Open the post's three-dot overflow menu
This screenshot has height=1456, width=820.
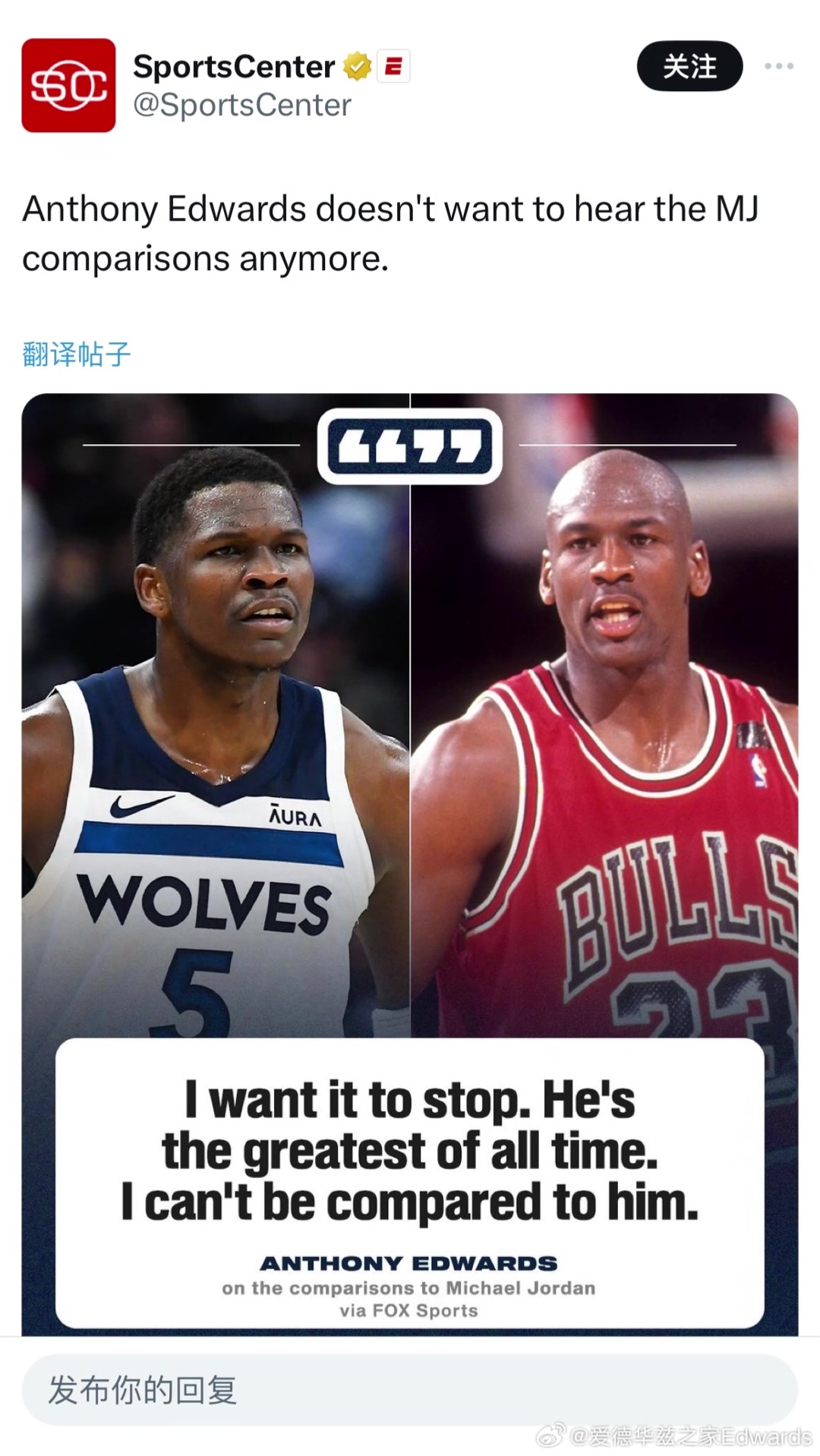(x=779, y=67)
